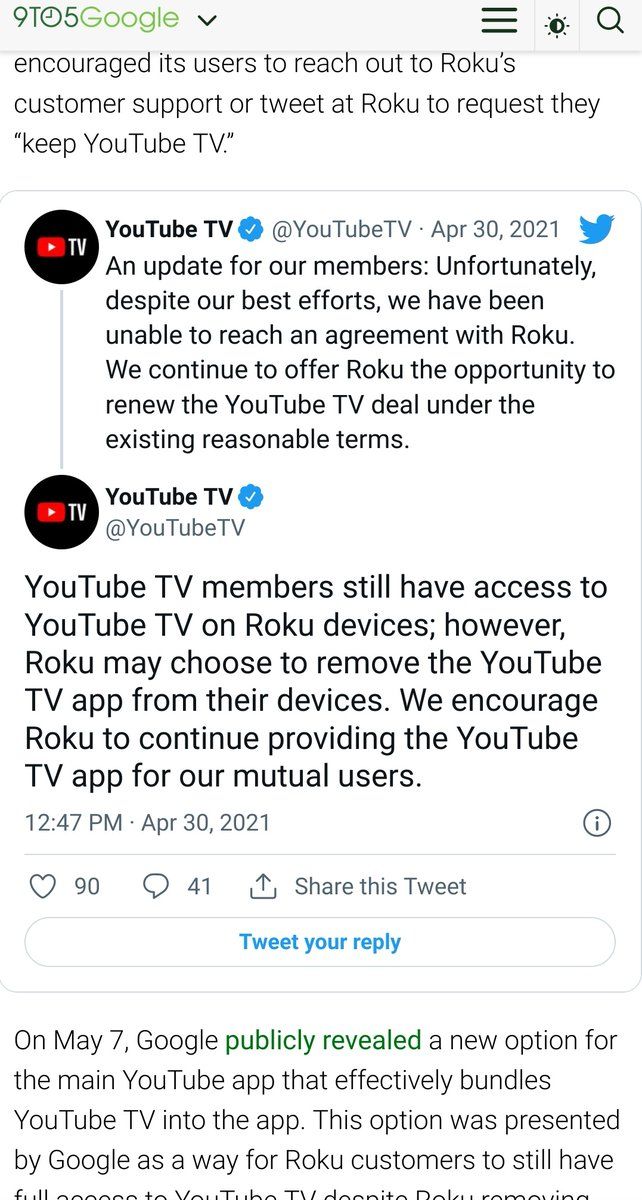Toggle the dark mode theme
This screenshot has width=642, height=1200.
558,24
